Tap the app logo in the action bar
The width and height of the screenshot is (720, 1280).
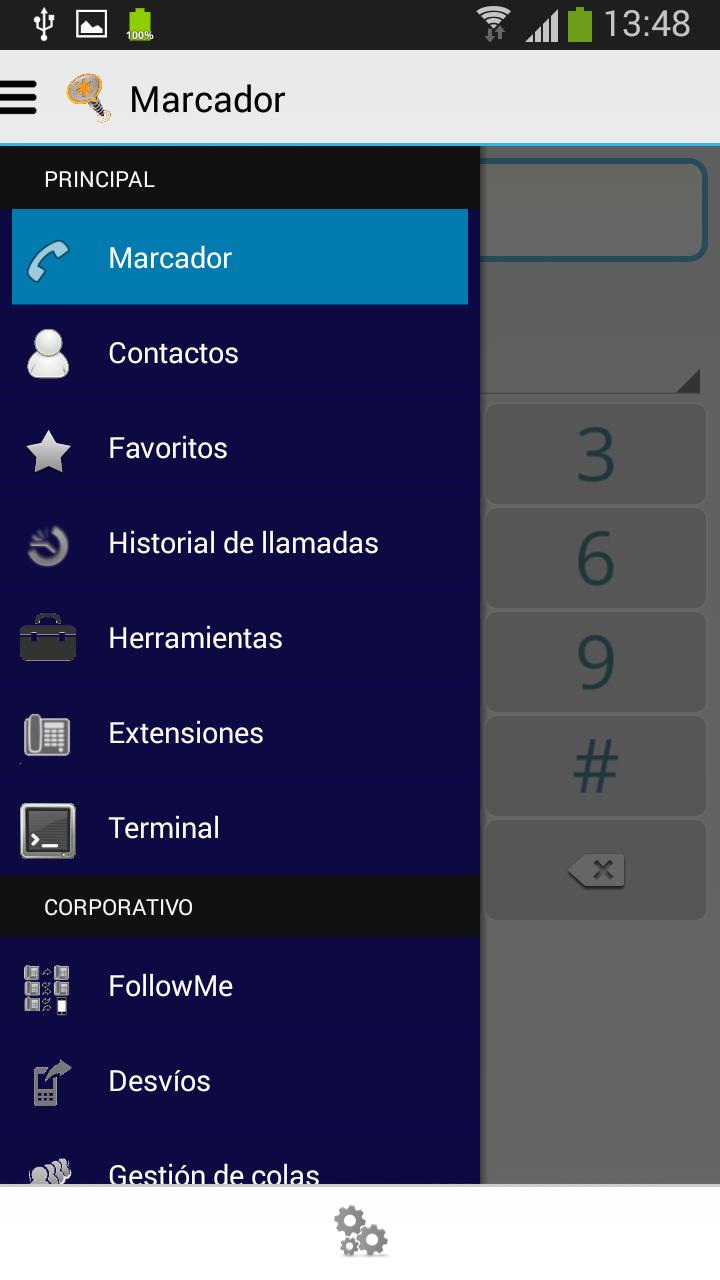(x=88, y=97)
